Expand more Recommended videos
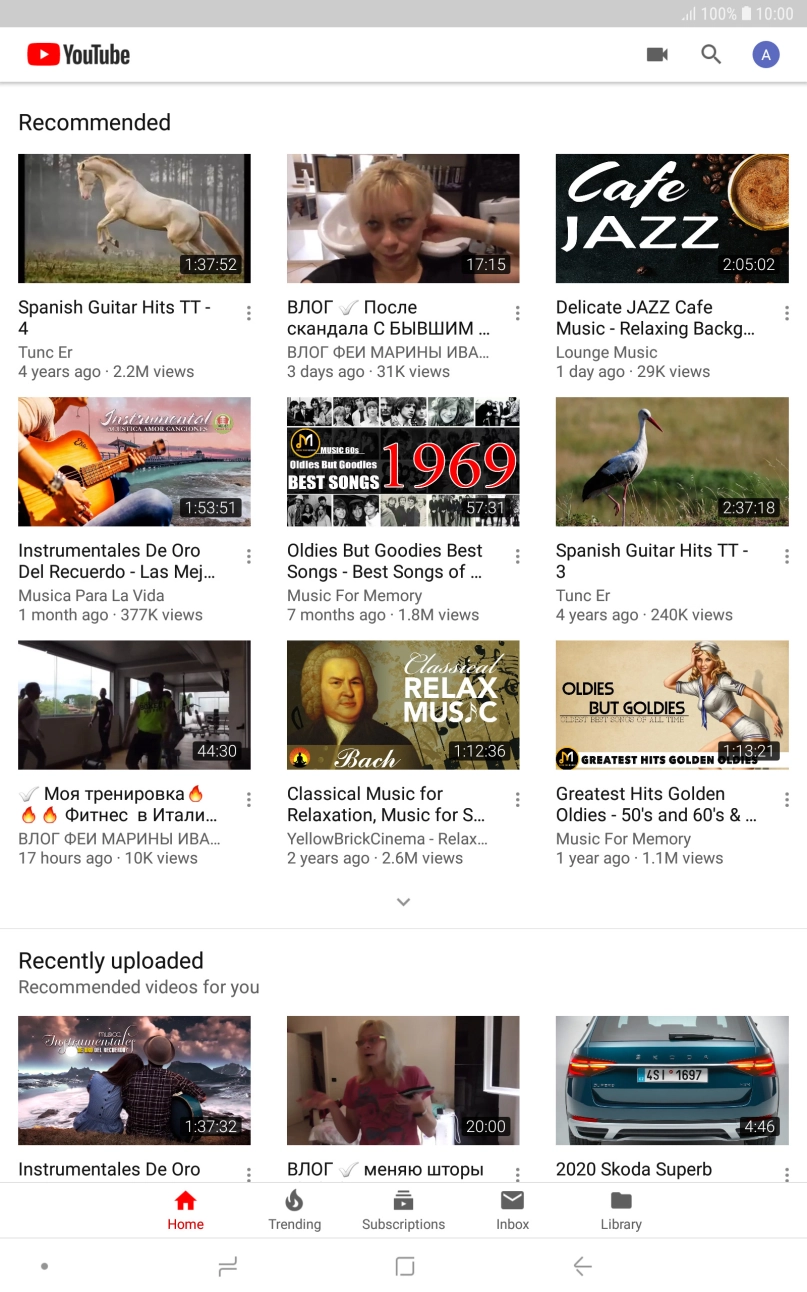 [403, 902]
